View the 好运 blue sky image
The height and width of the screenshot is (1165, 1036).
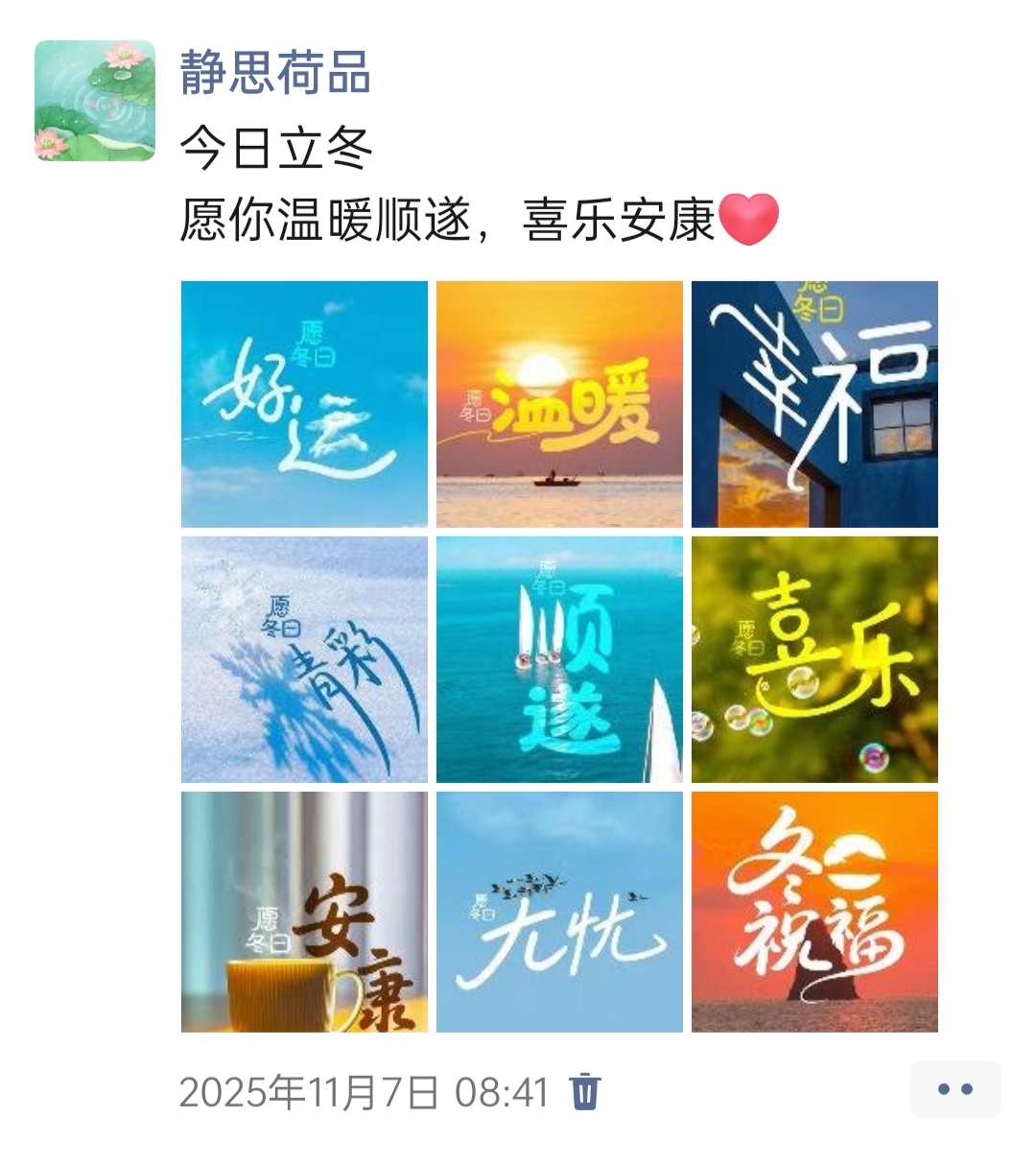pyautogui.click(x=304, y=404)
